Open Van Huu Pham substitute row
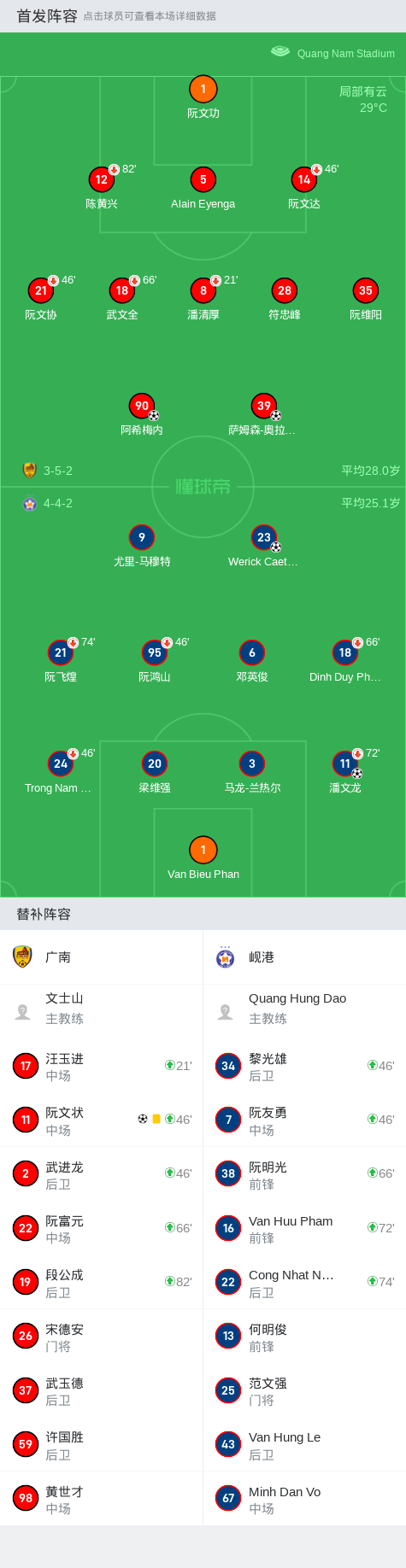Viewport: 406px width, 1568px height. coord(304,1228)
